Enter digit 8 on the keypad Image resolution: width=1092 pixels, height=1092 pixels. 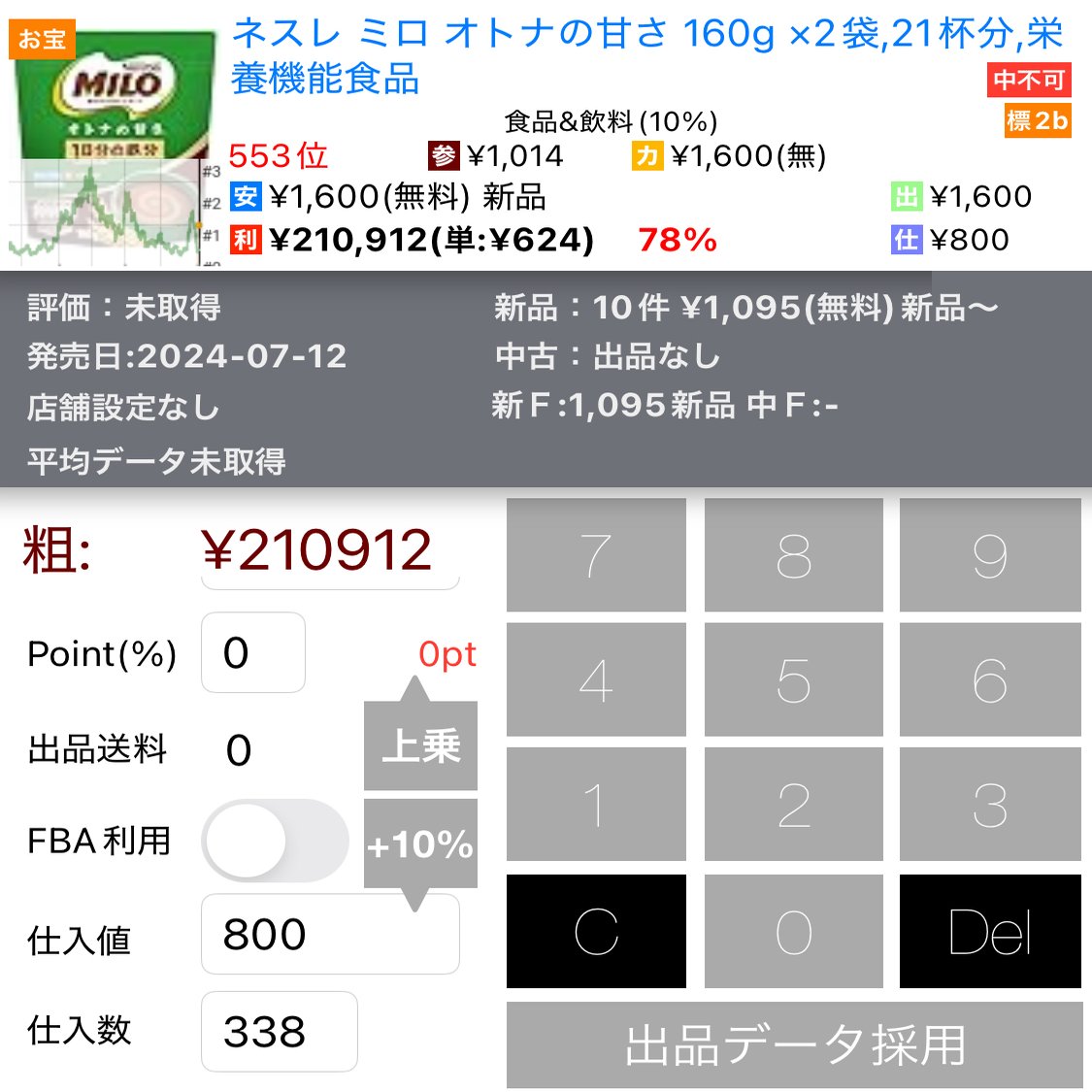(x=793, y=555)
